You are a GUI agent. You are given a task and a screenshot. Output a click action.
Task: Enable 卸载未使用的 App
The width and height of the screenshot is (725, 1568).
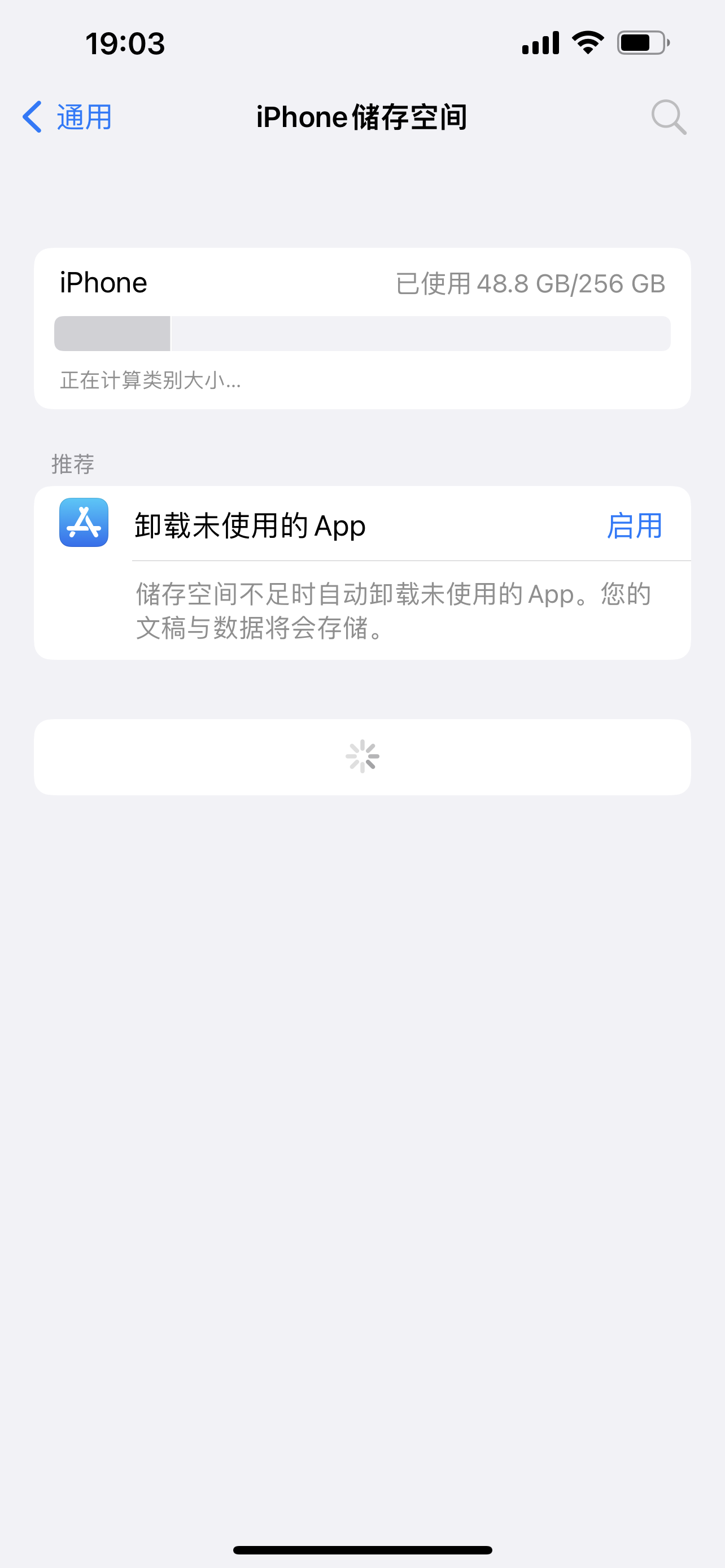pyautogui.click(x=634, y=525)
